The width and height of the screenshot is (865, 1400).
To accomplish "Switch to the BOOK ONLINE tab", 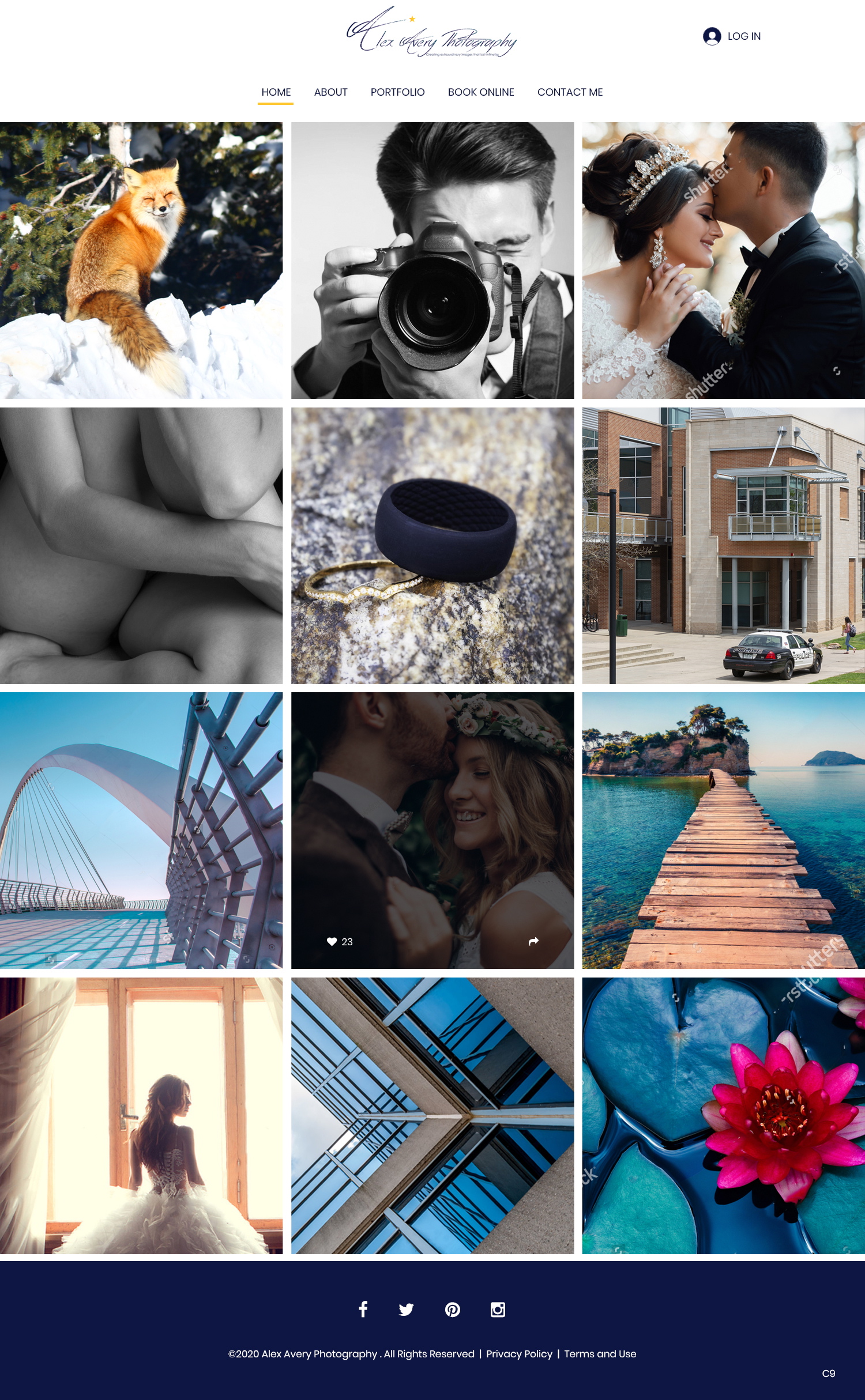I will click(x=482, y=92).
